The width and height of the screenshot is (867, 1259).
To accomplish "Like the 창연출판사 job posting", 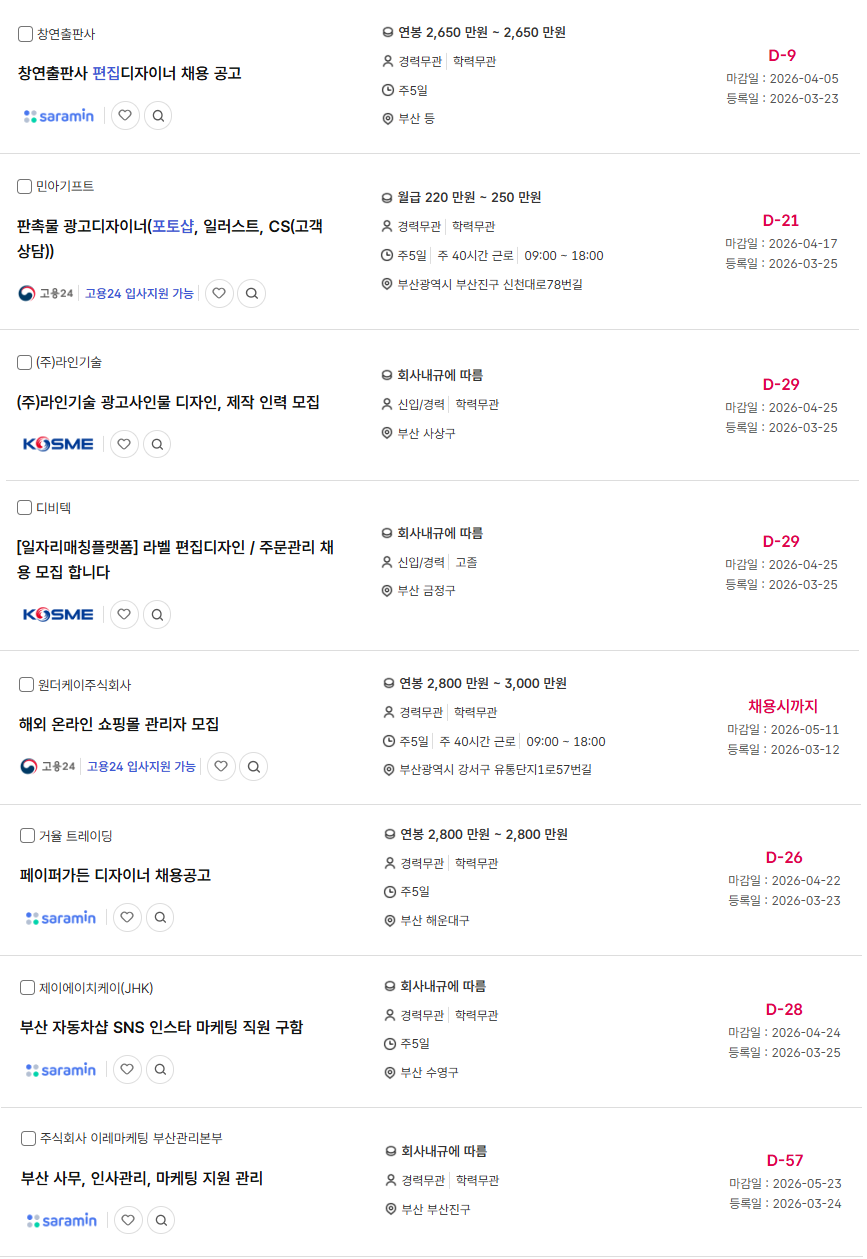I will 125,116.
